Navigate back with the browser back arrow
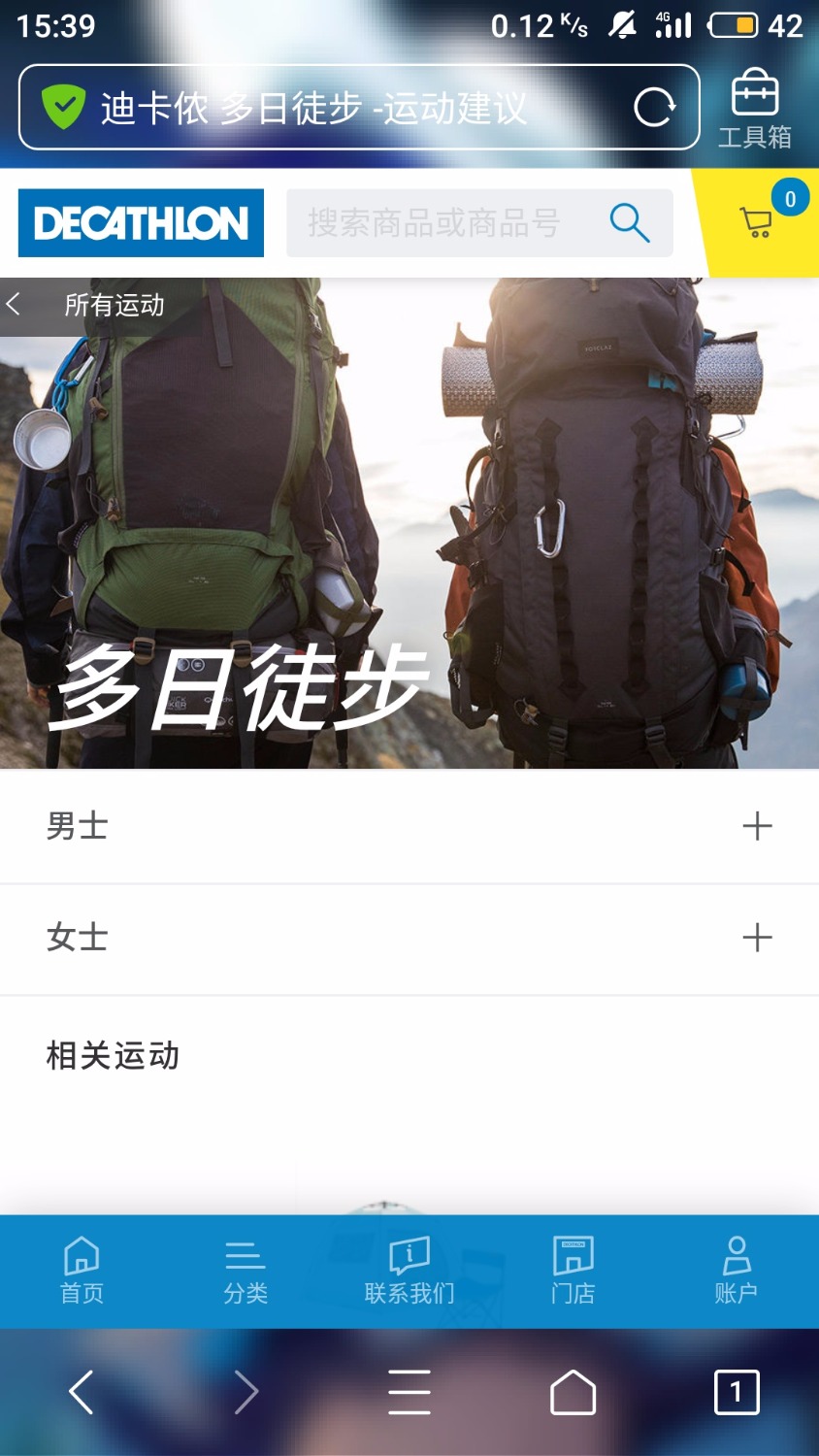Screen dimensions: 819x1456 click(82, 1392)
